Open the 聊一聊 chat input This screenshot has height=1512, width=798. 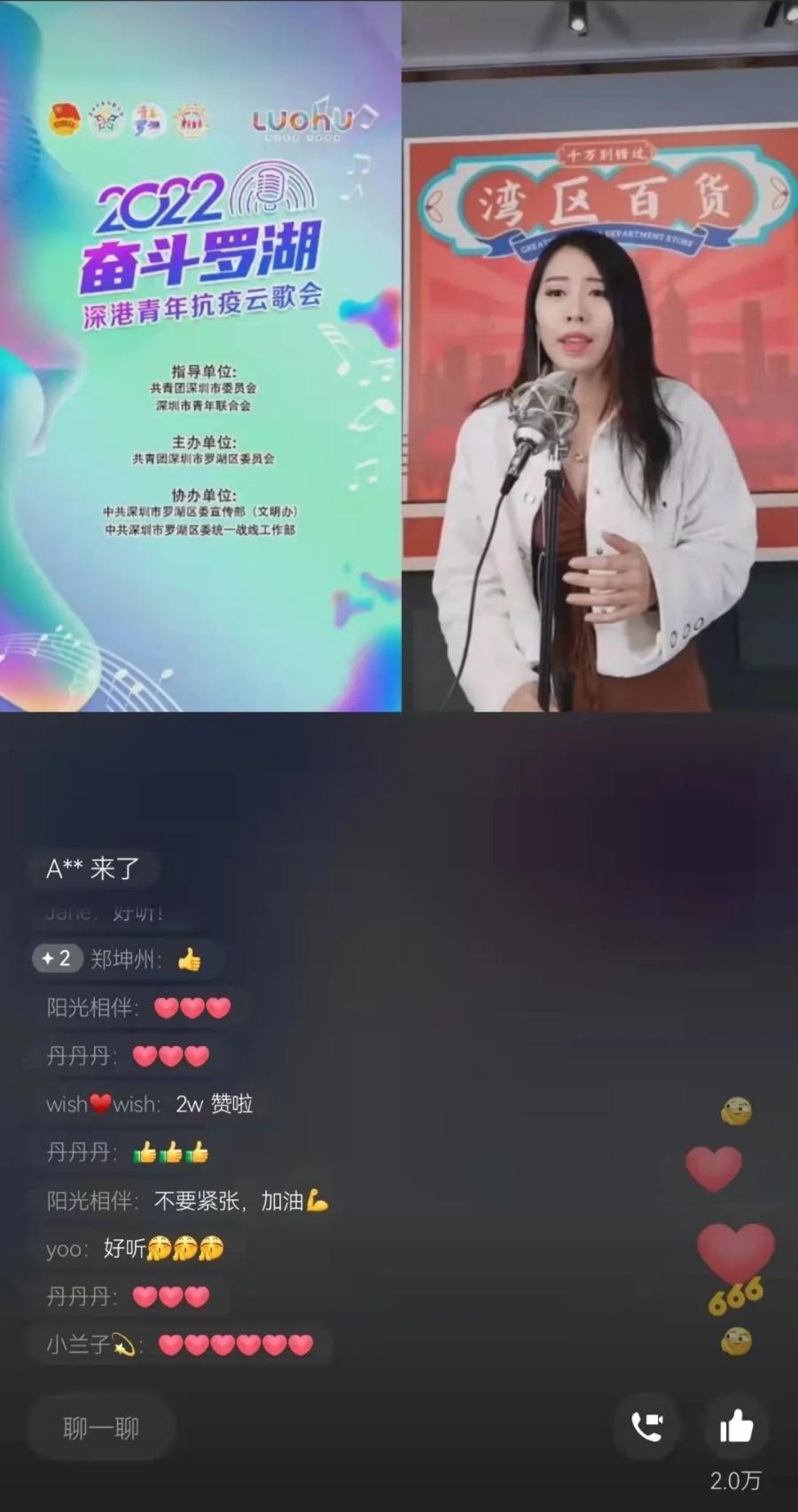[101, 1428]
